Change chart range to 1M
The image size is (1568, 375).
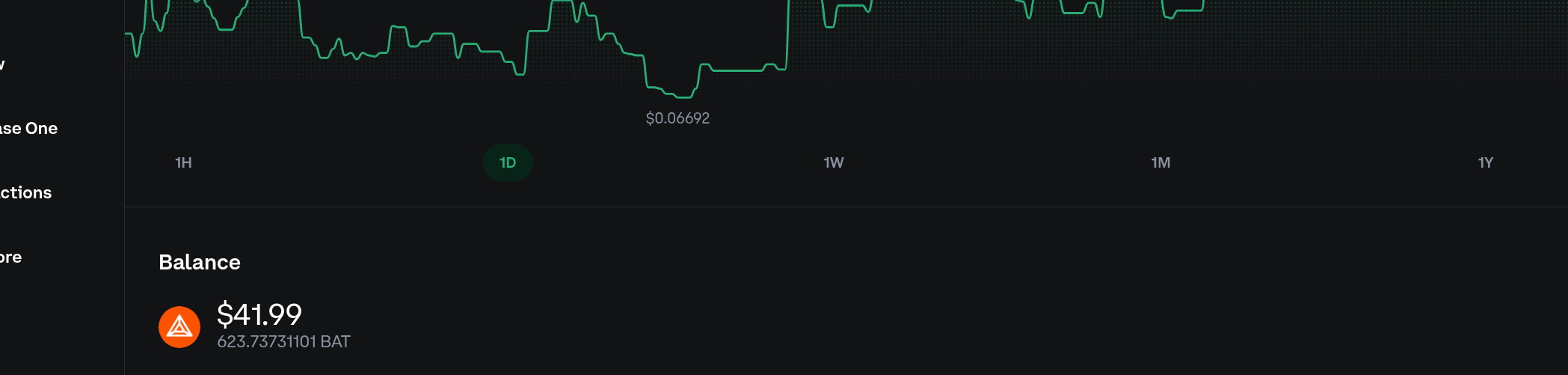click(x=1160, y=162)
